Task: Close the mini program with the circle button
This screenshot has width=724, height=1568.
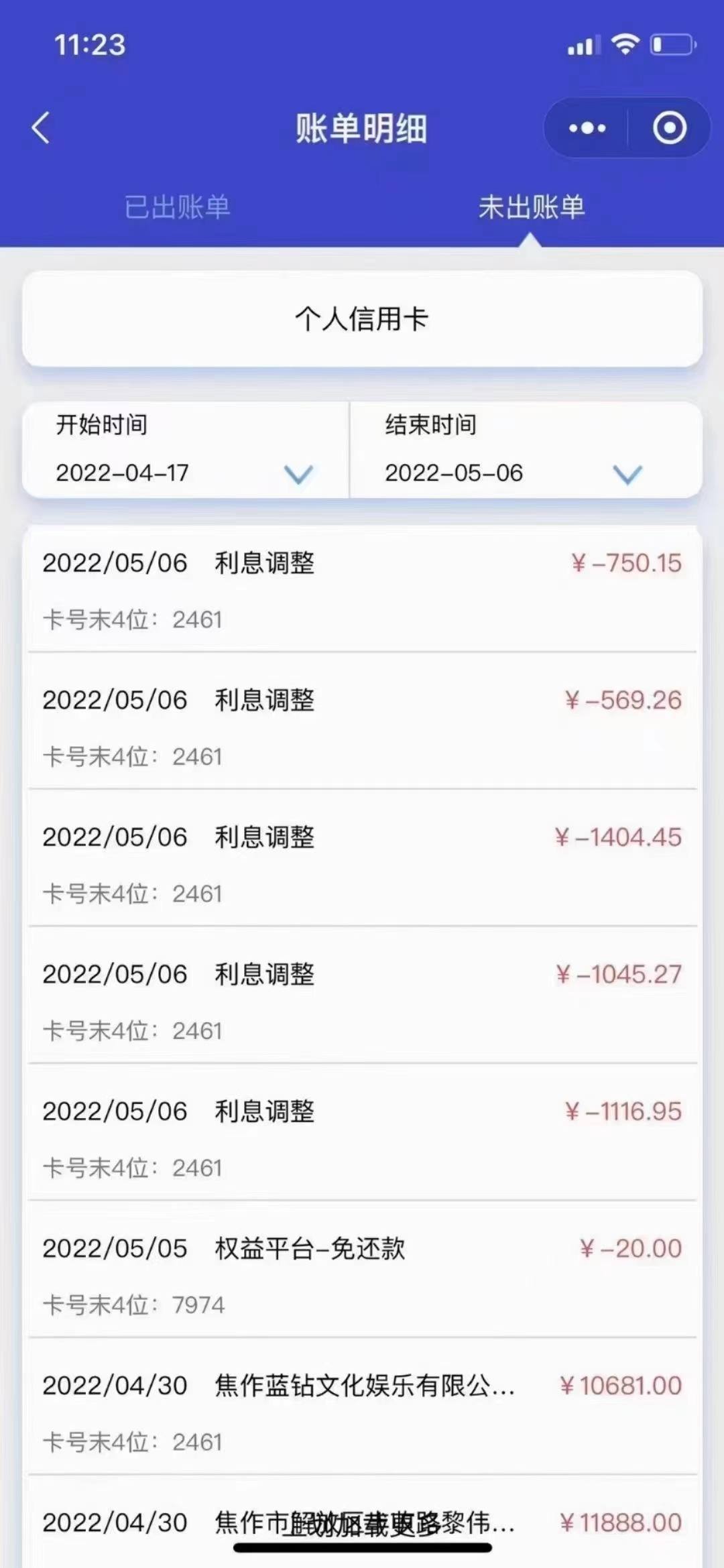Action: pos(670,128)
